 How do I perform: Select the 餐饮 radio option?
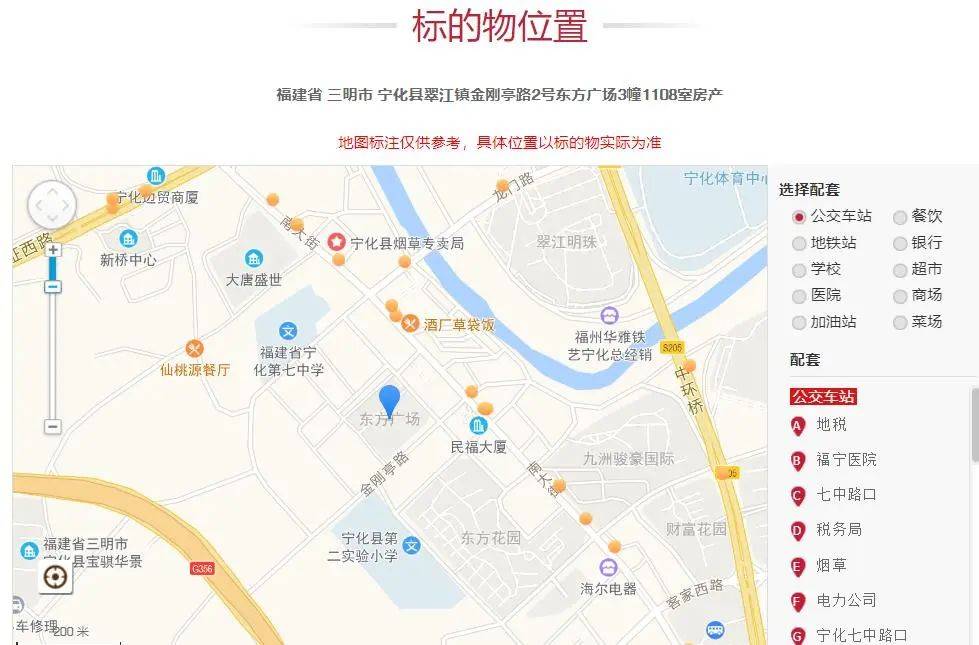tap(900, 216)
